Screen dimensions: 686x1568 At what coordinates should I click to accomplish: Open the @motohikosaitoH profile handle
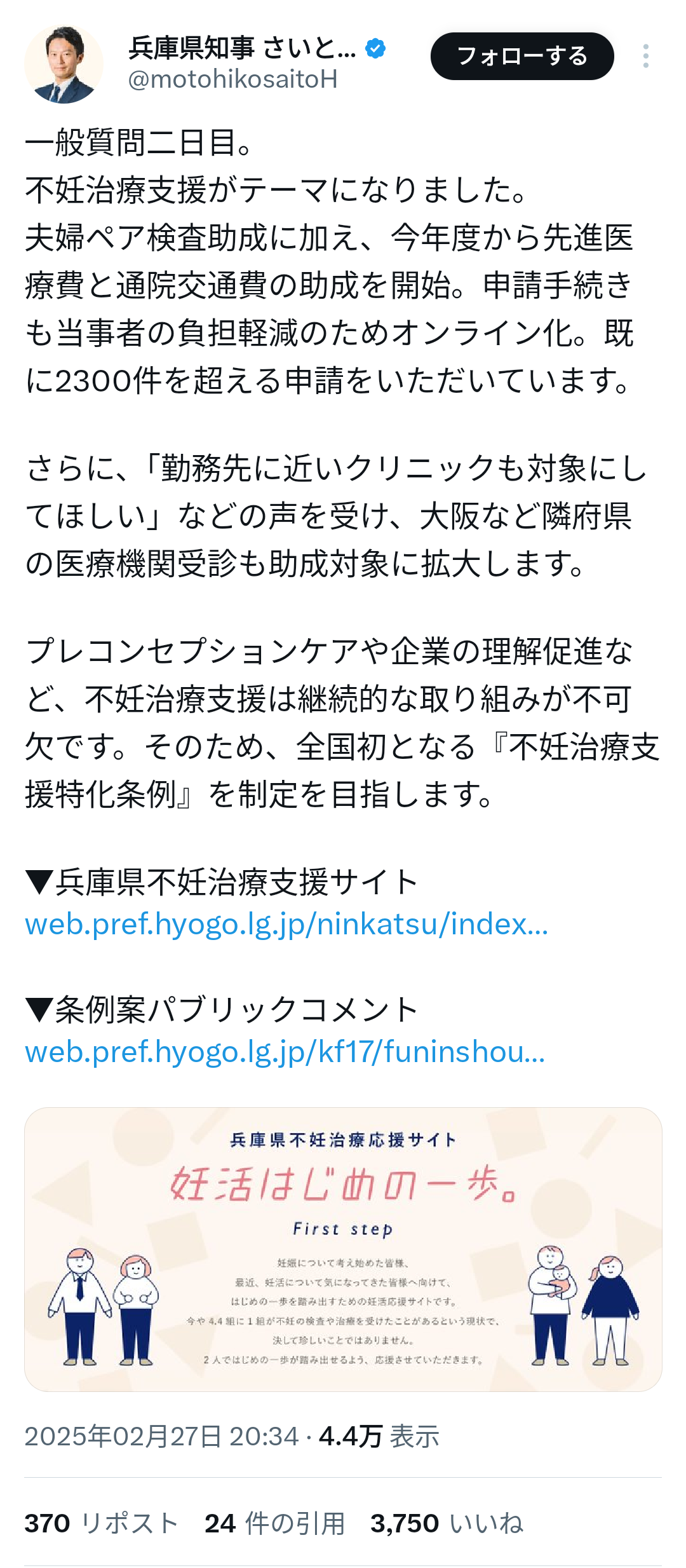point(232,79)
